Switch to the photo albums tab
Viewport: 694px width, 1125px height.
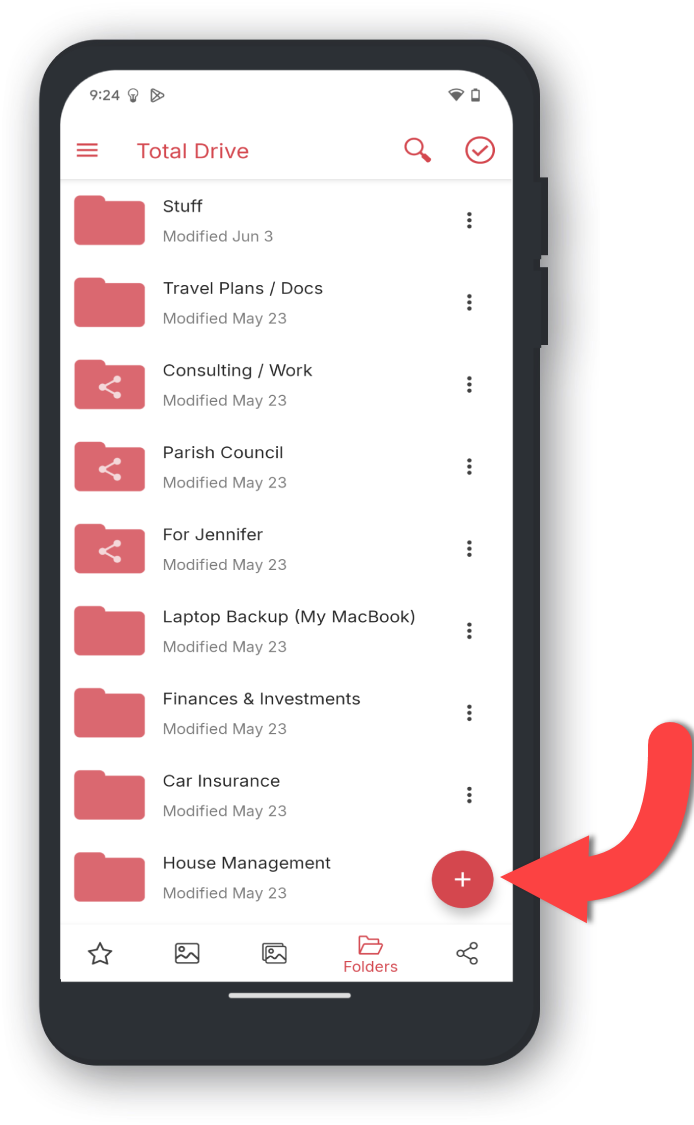pos(274,954)
